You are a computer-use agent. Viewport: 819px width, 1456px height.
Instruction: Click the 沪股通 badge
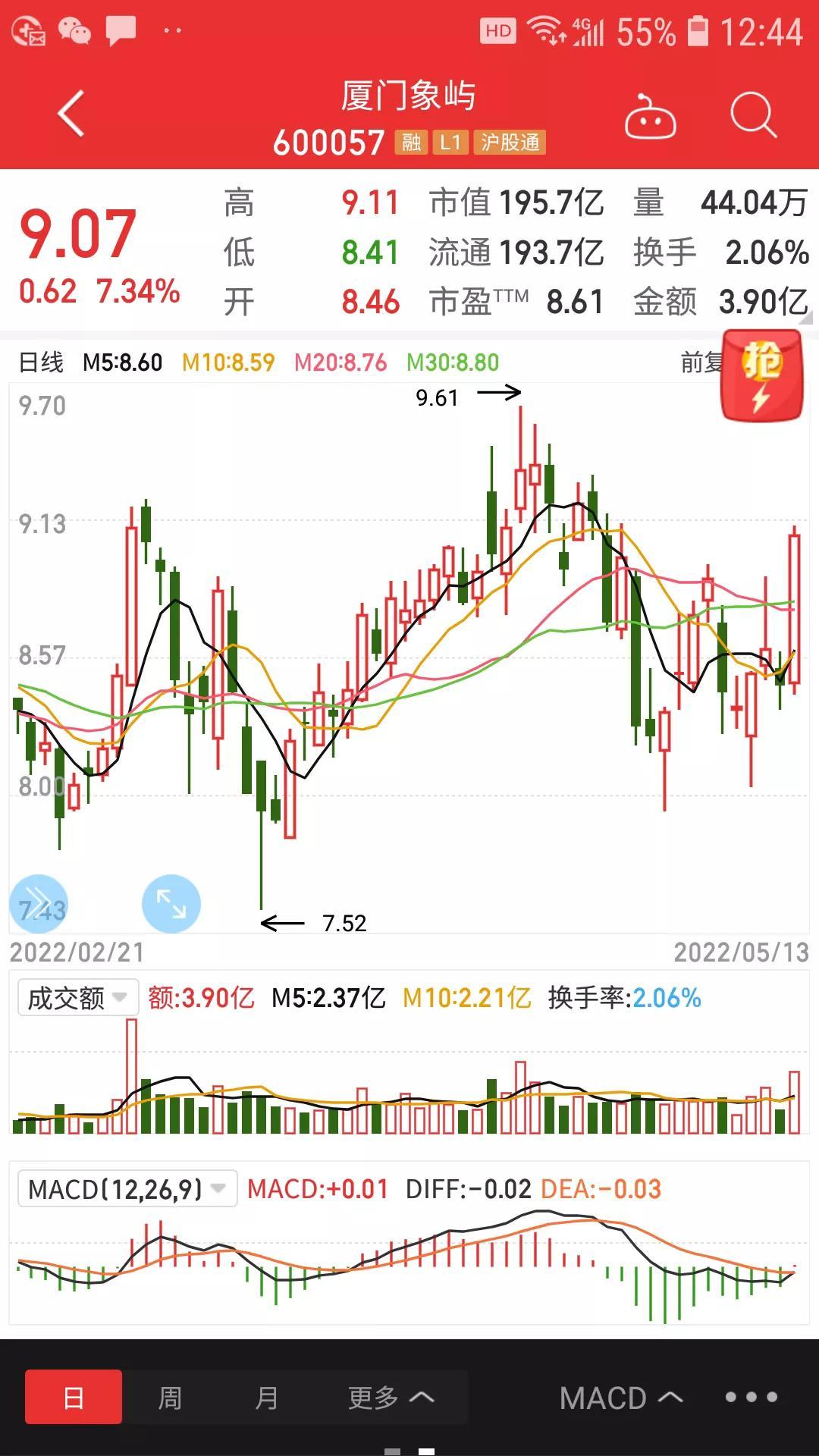click(x=510, y=143)
